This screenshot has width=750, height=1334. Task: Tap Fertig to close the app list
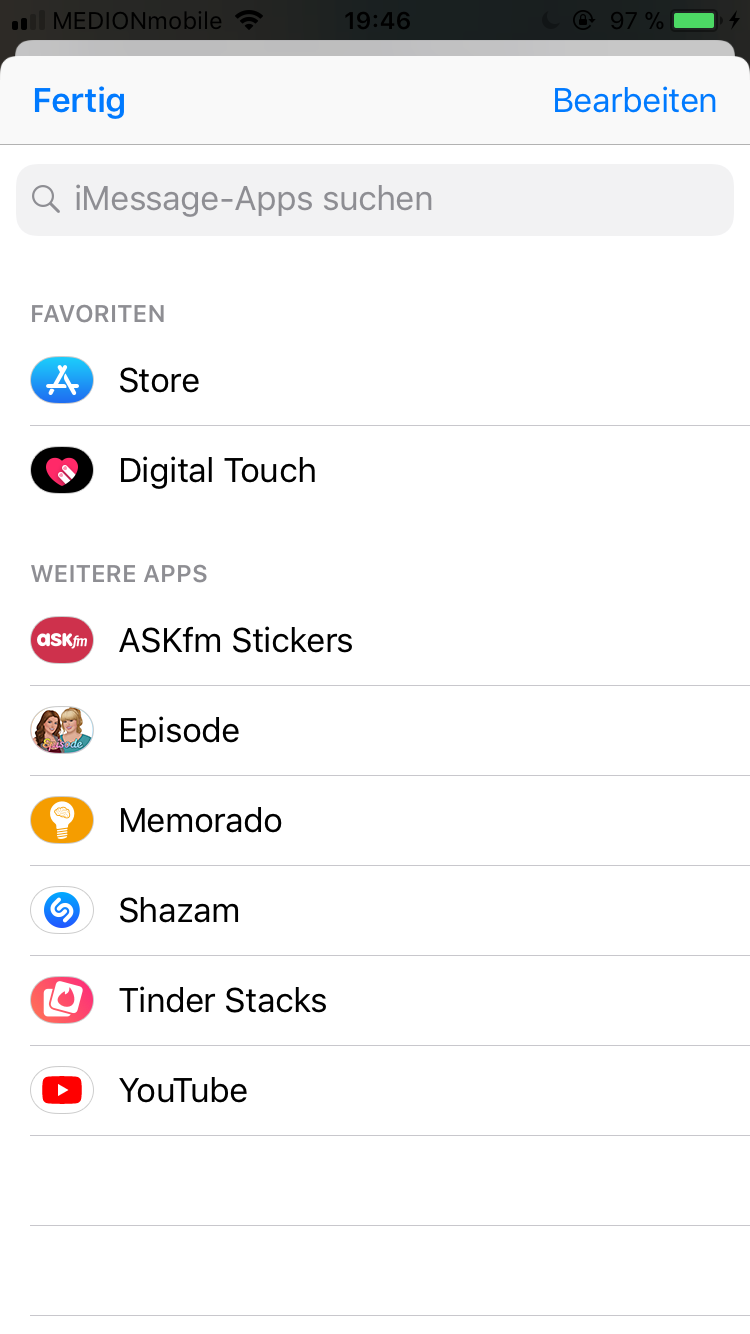tap(79, 101)
